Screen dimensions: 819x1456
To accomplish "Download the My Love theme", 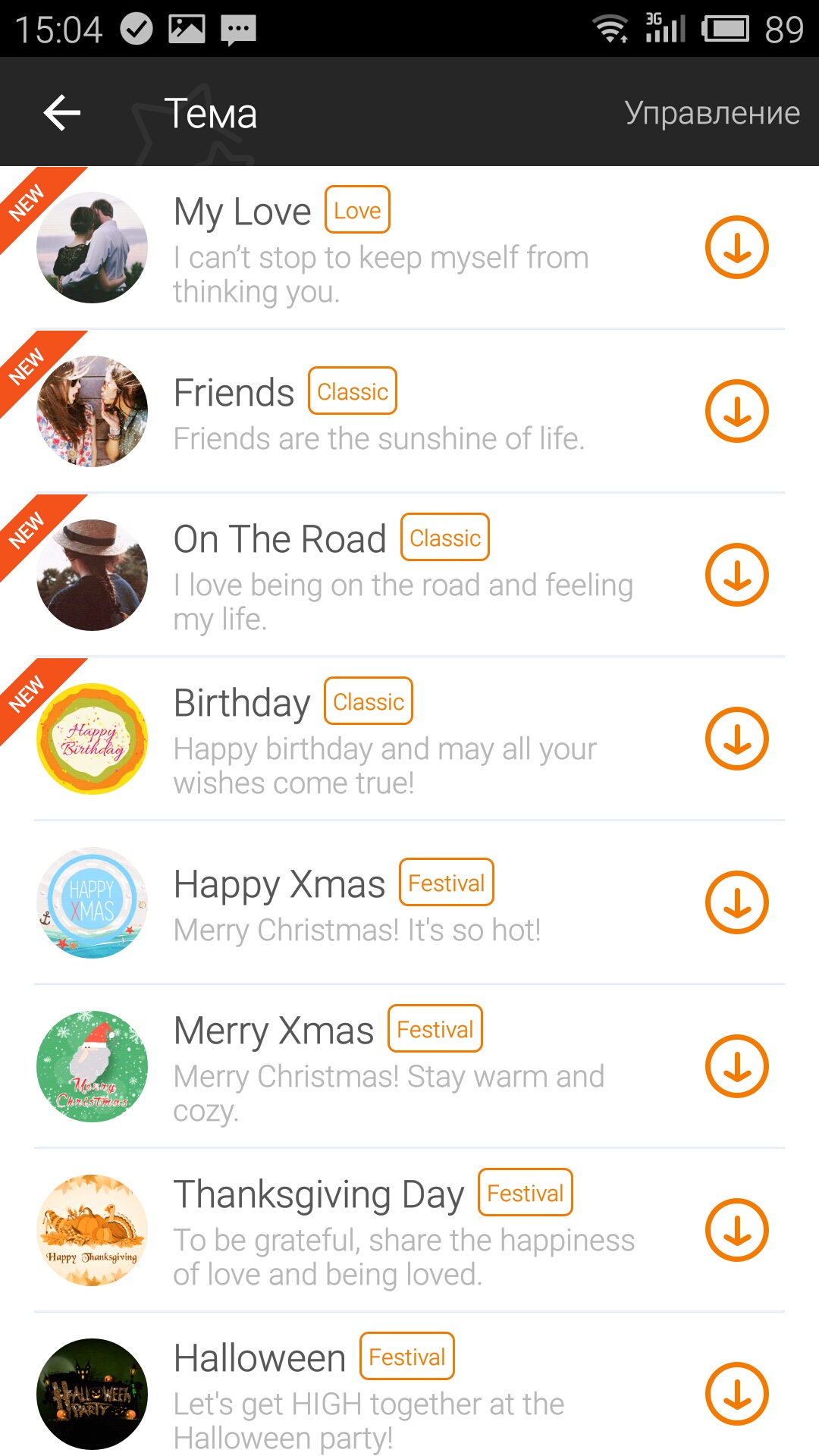I will [x=736, y=247].
